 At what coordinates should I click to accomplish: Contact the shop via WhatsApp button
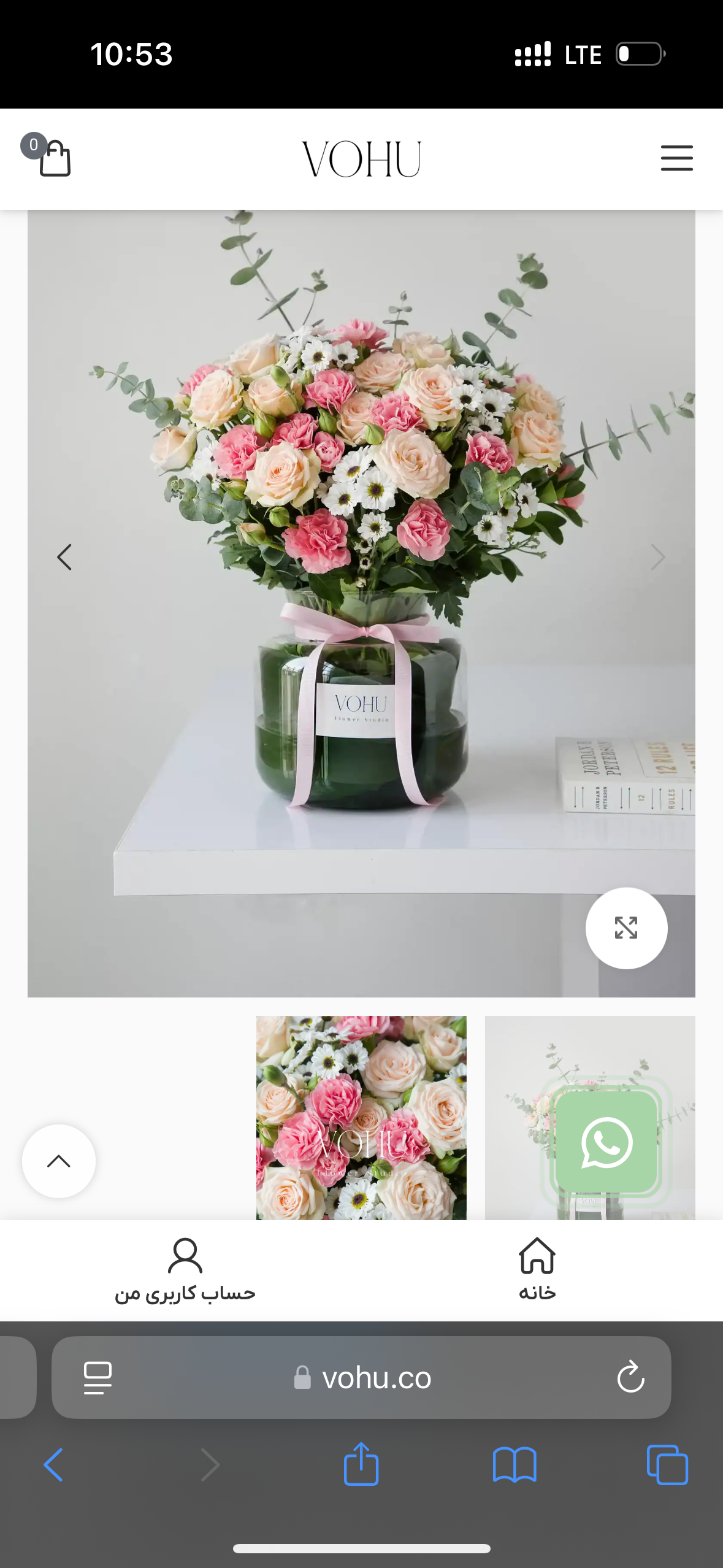[606, 1142]
